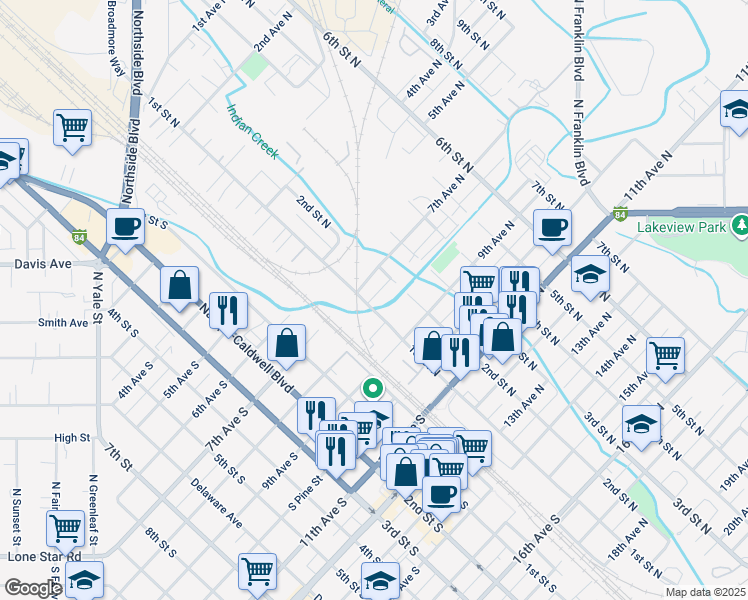Open the shopping cart marker near 14th Ave N
Viewport: 748px width, 600px height.
click(x=665, y=355)
